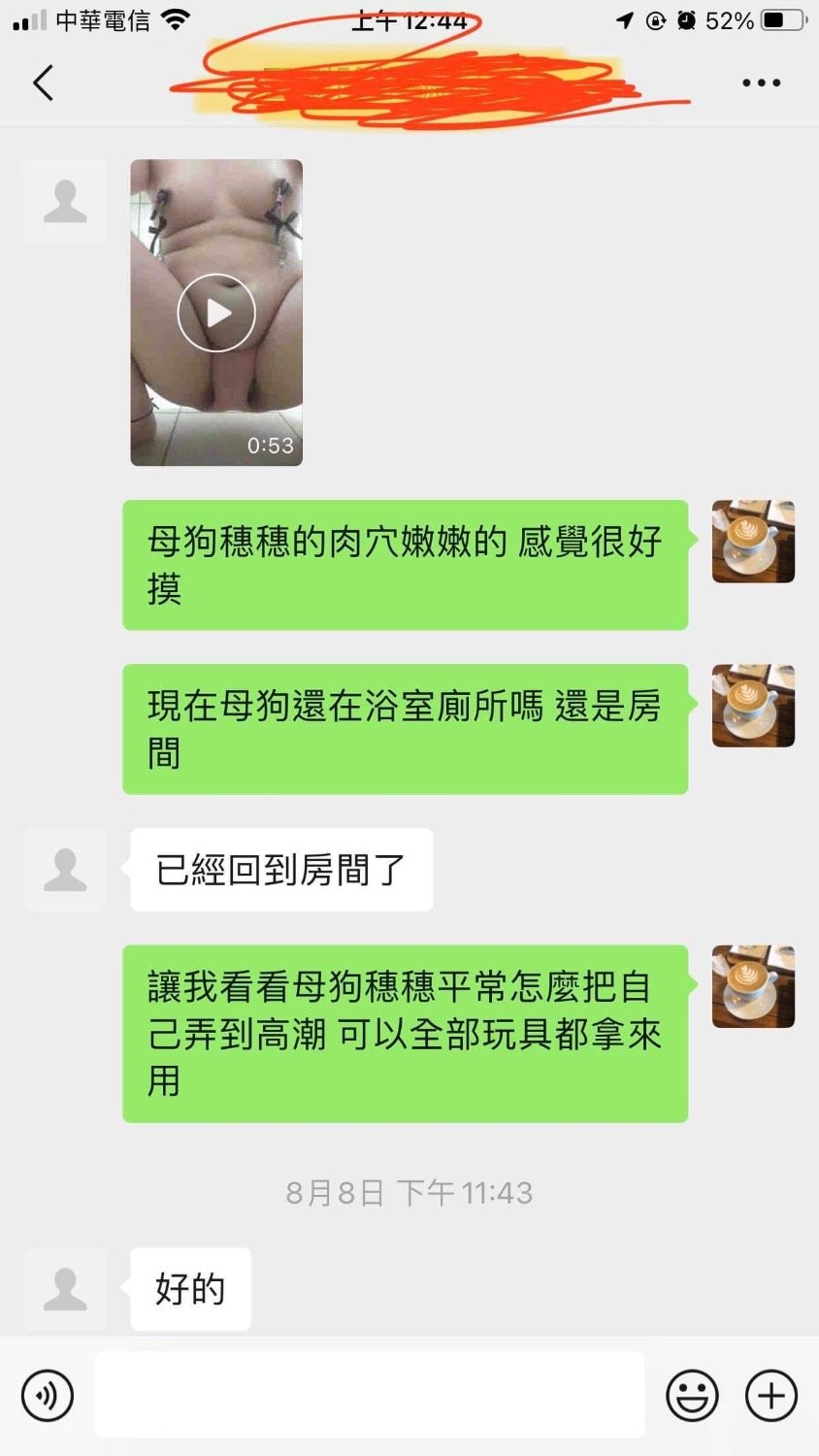Screen dimensions: 819x1456
Task: Open the plus attachment menu
Action: click(771, 1396)
